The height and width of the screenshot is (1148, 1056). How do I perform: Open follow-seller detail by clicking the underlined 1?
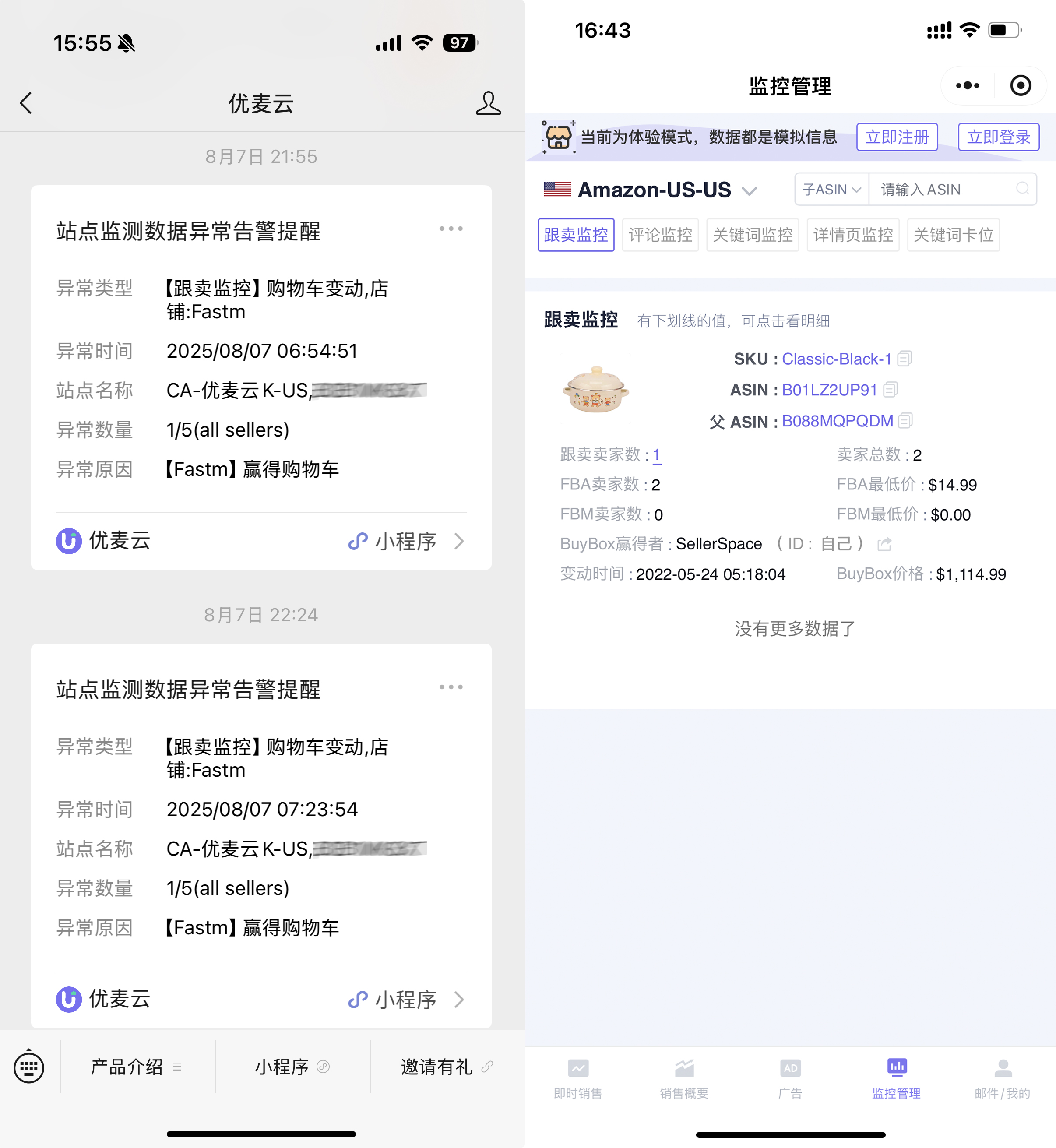click(657, 455)
